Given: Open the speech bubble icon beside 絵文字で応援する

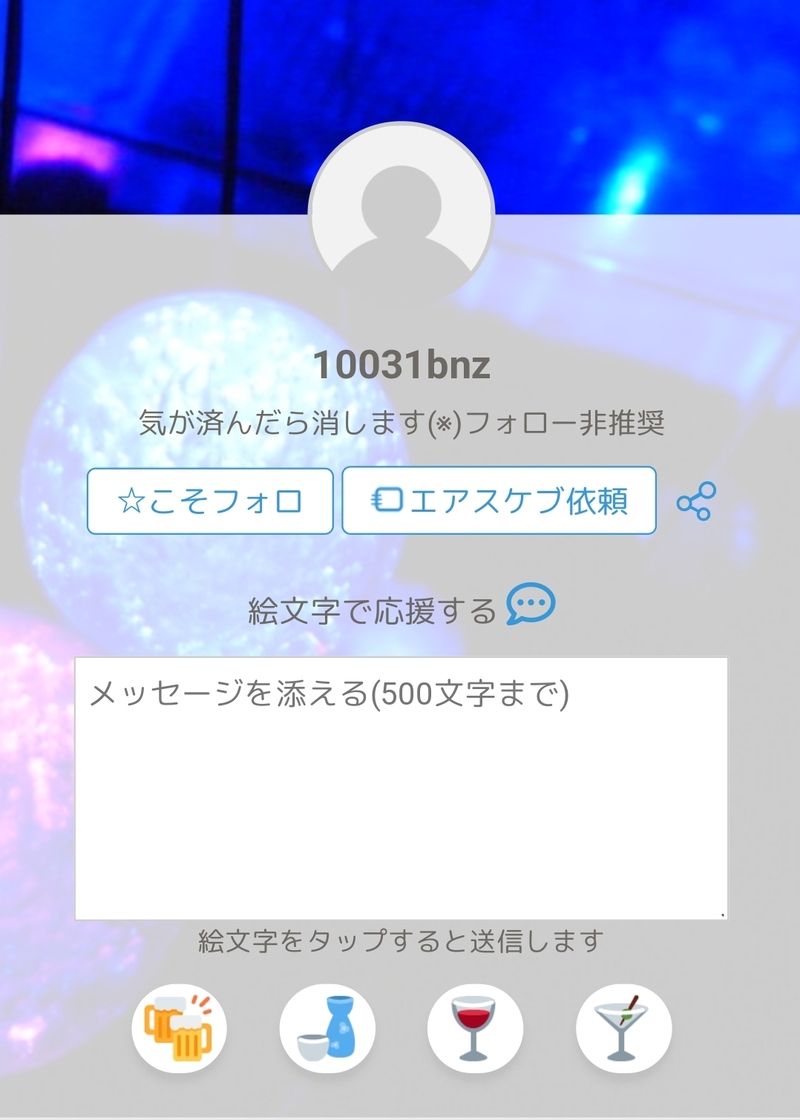Looking at the screenshot, I should tap(530, 605).
